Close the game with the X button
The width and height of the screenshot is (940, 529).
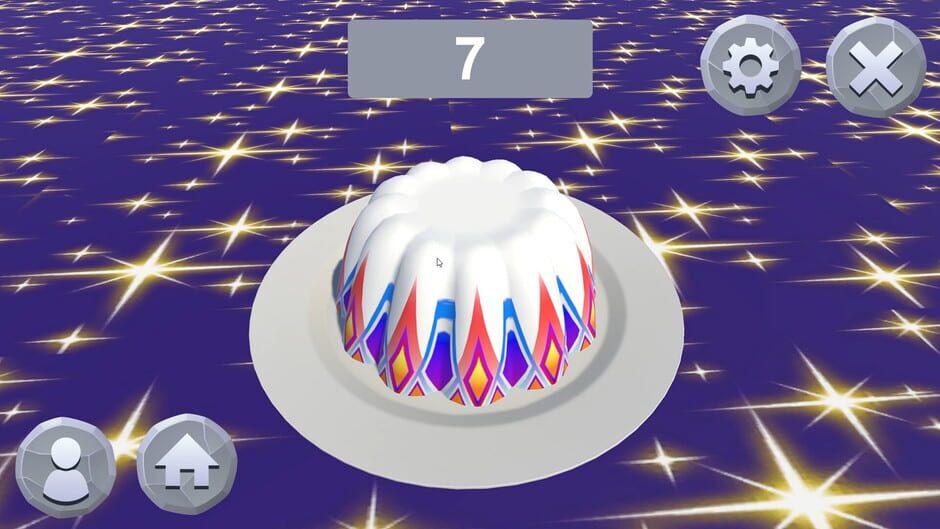(876, 67)
